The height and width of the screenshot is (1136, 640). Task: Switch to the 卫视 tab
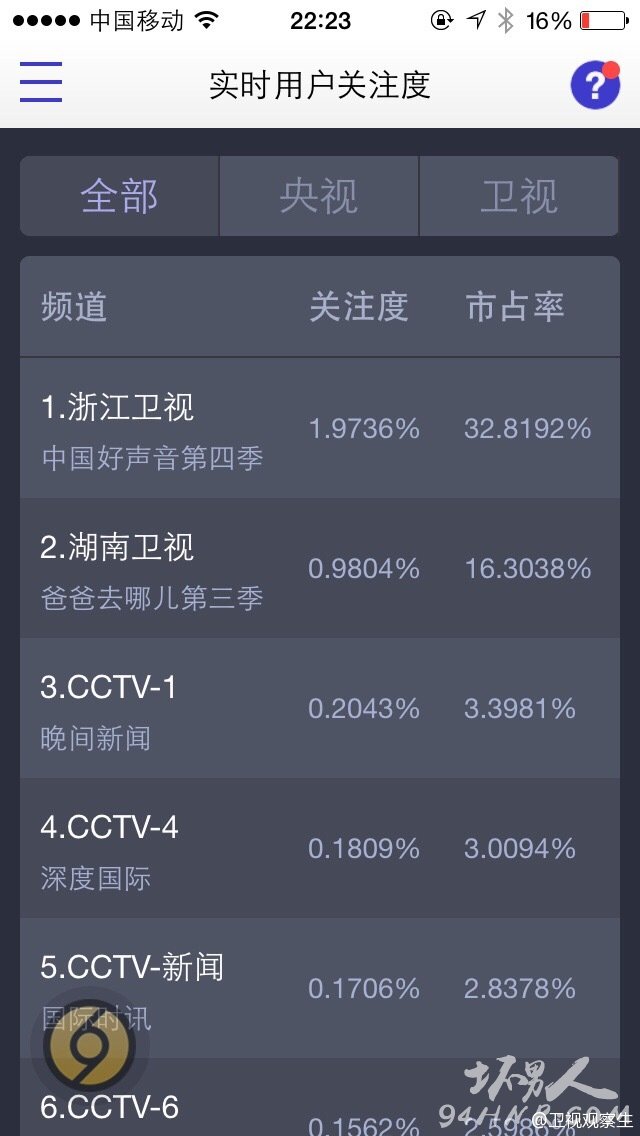[519, 196]
